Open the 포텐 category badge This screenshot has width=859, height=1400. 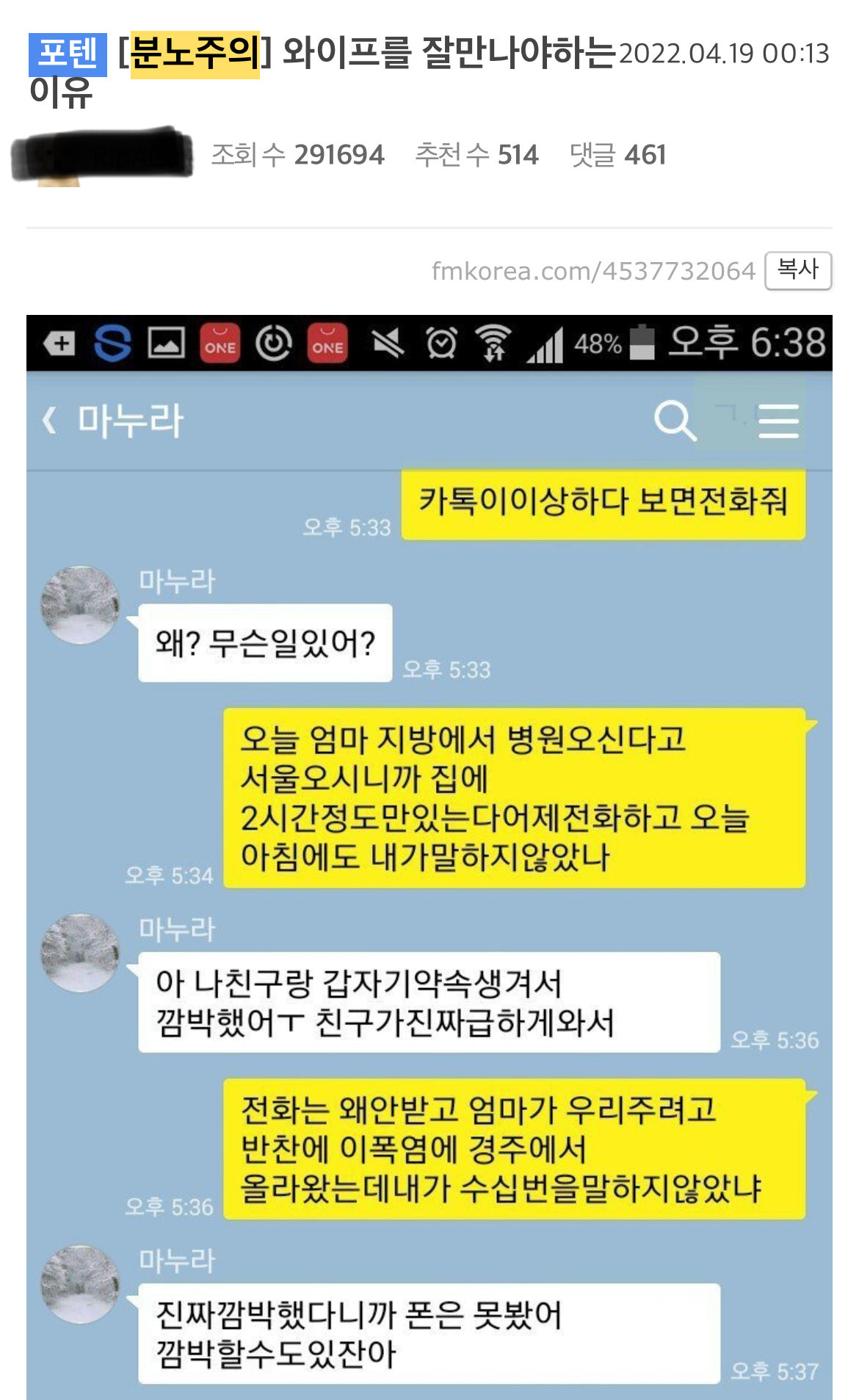tap(68, 54)
